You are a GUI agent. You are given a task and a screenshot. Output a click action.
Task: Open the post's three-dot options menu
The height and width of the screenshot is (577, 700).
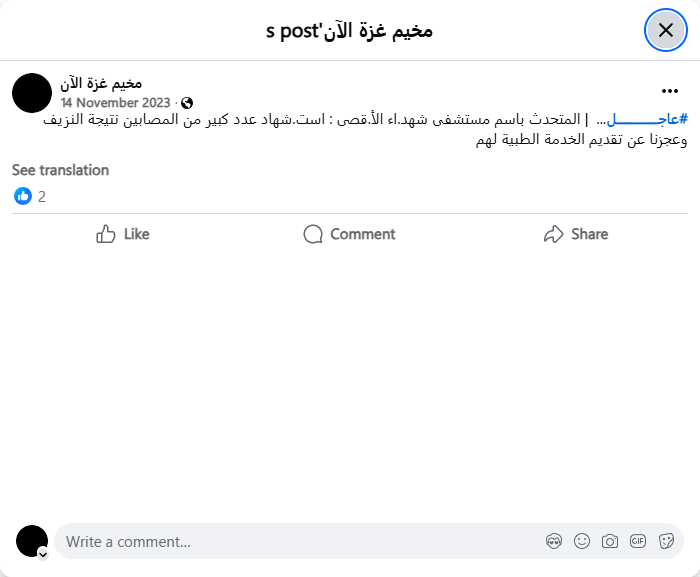click(x=670, y=91)
